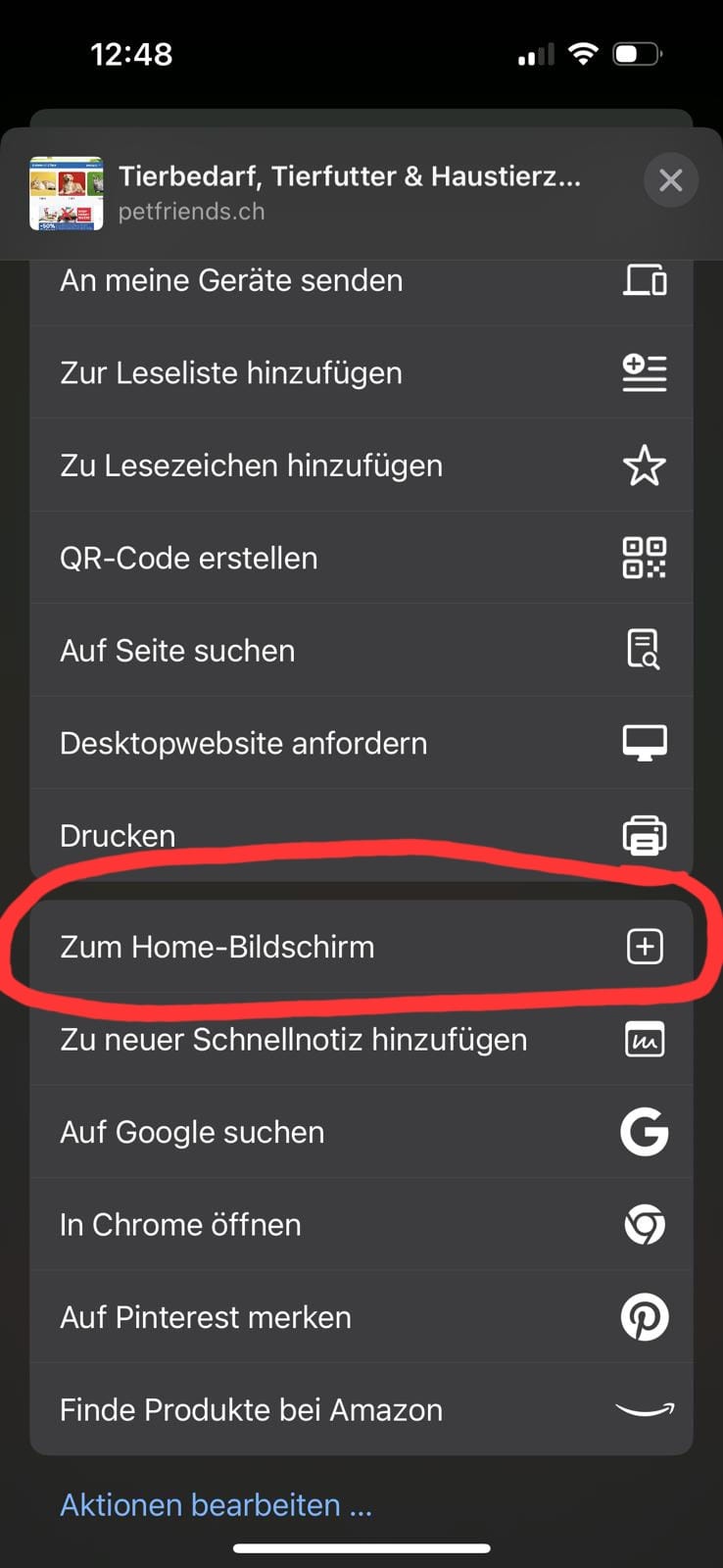
Task: Open Auf Seite suchen
Action: pos(361,651)
